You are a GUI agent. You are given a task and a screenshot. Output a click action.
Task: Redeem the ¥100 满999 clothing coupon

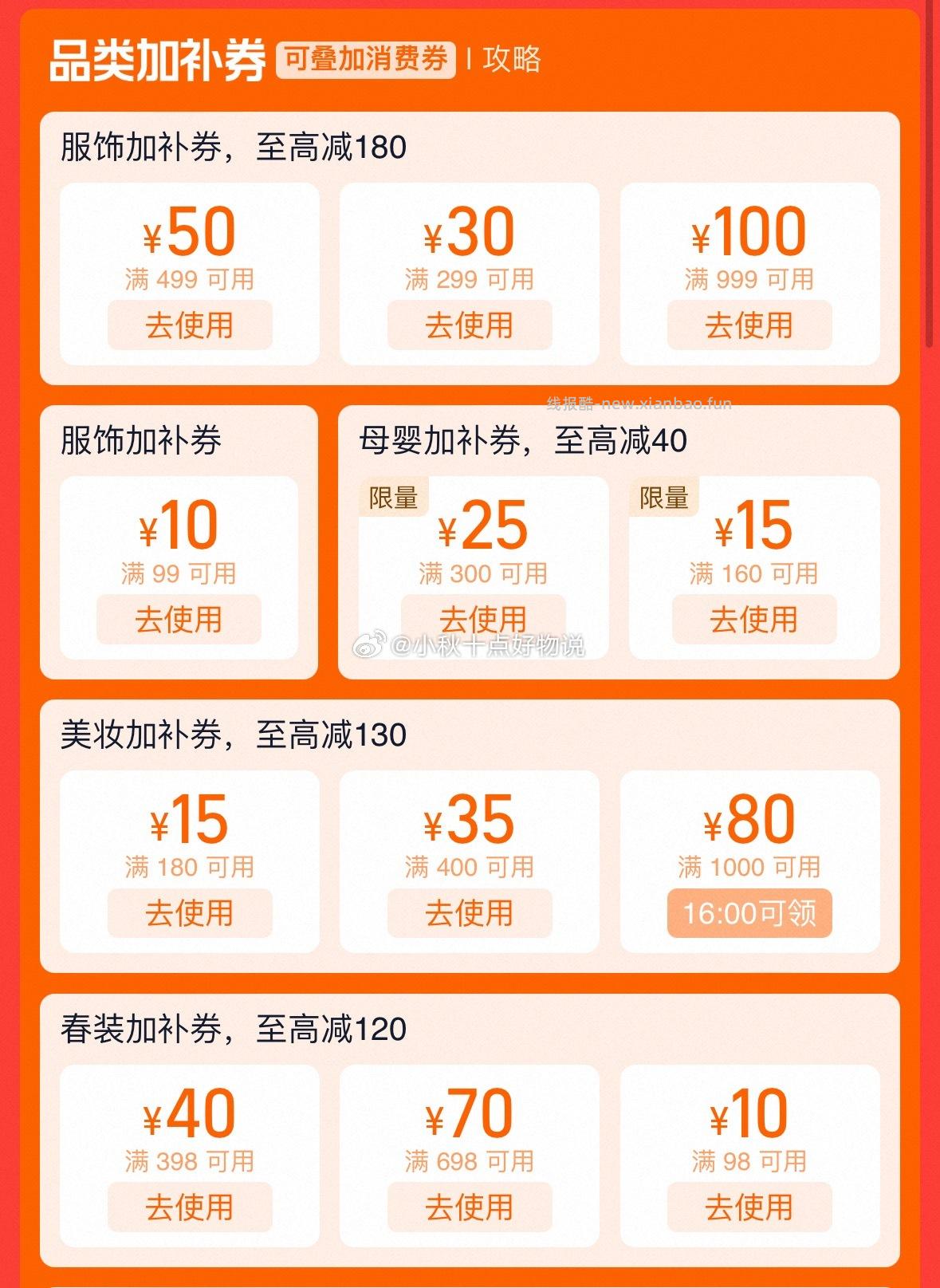750,325
